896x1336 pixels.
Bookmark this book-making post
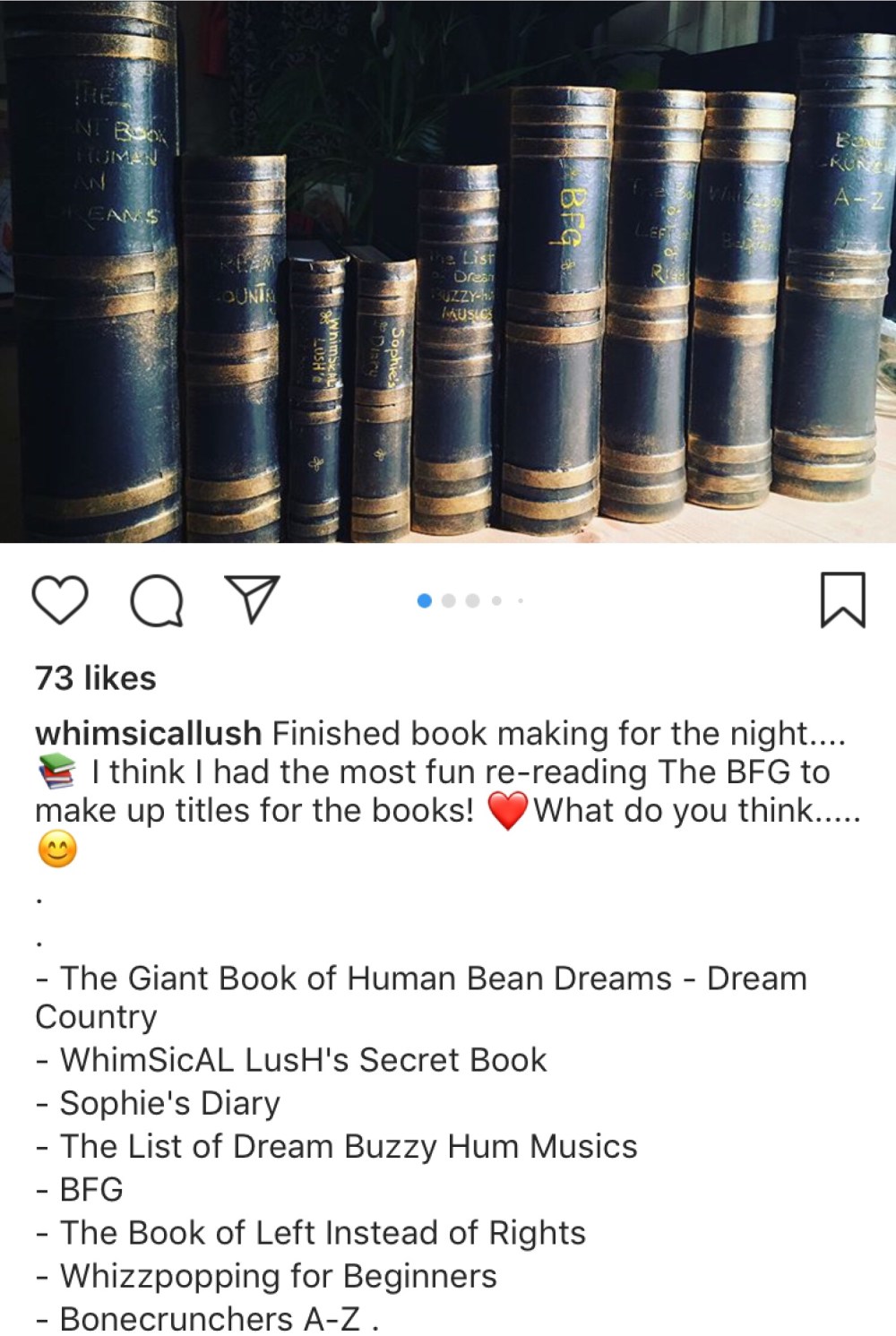[842, 599]
